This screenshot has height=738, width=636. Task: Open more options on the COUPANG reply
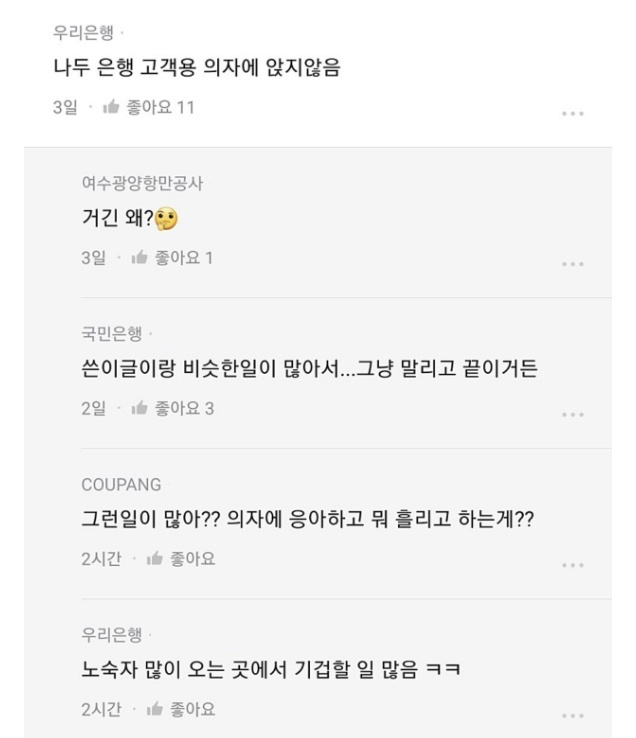point(572,565)
